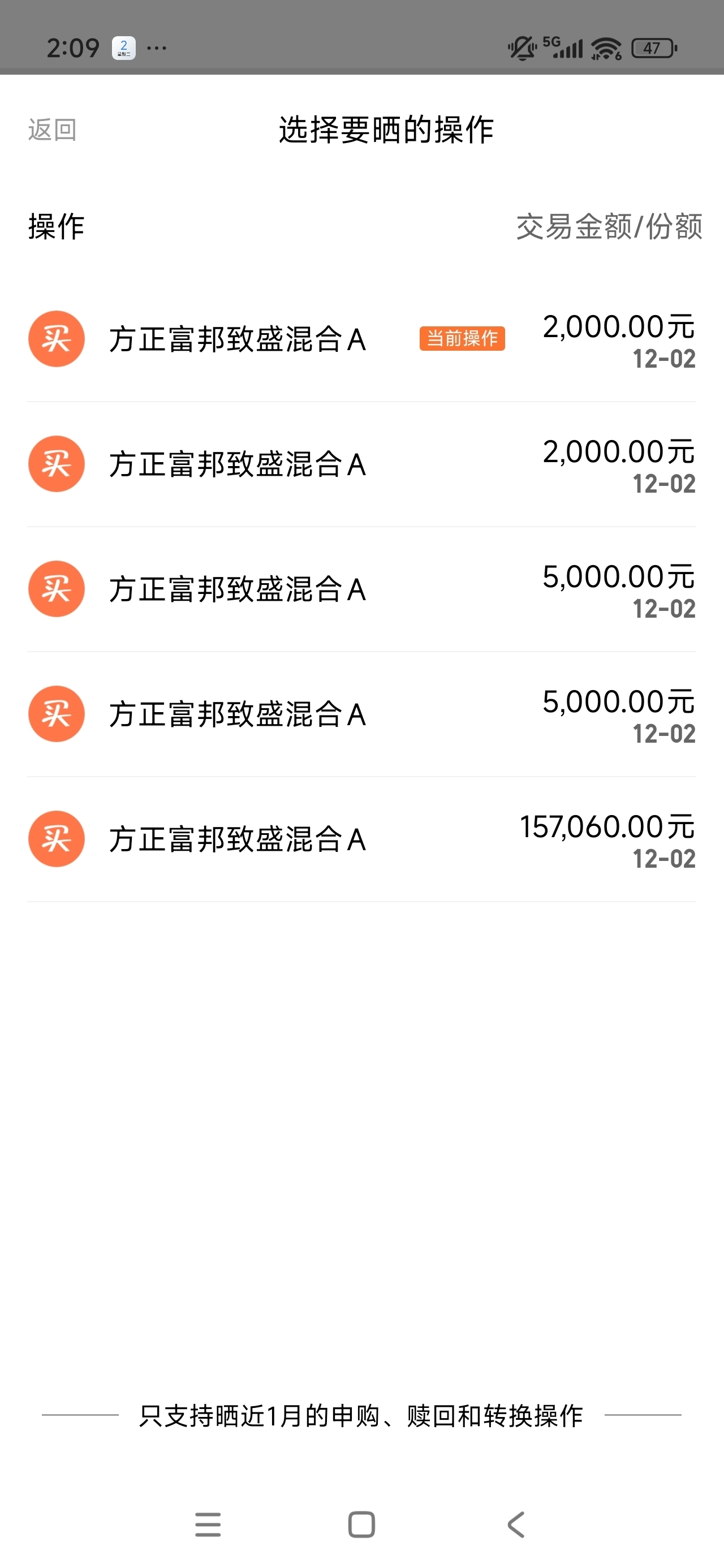The width and height of the screenshot is (724, 1568).
Task: Open the recent apps menu
Action: [x=208, y=1525]
